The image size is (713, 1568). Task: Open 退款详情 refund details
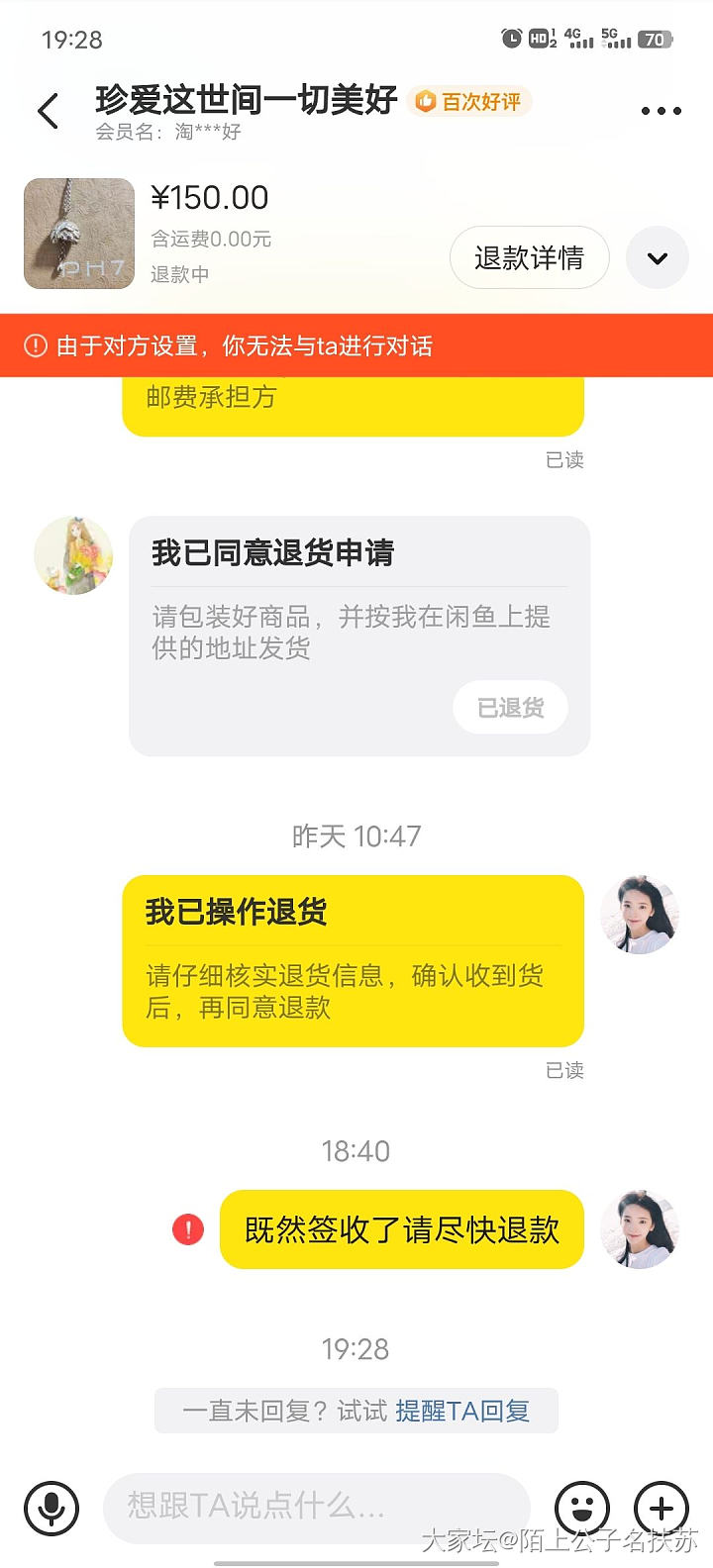[x=529, y=258]
